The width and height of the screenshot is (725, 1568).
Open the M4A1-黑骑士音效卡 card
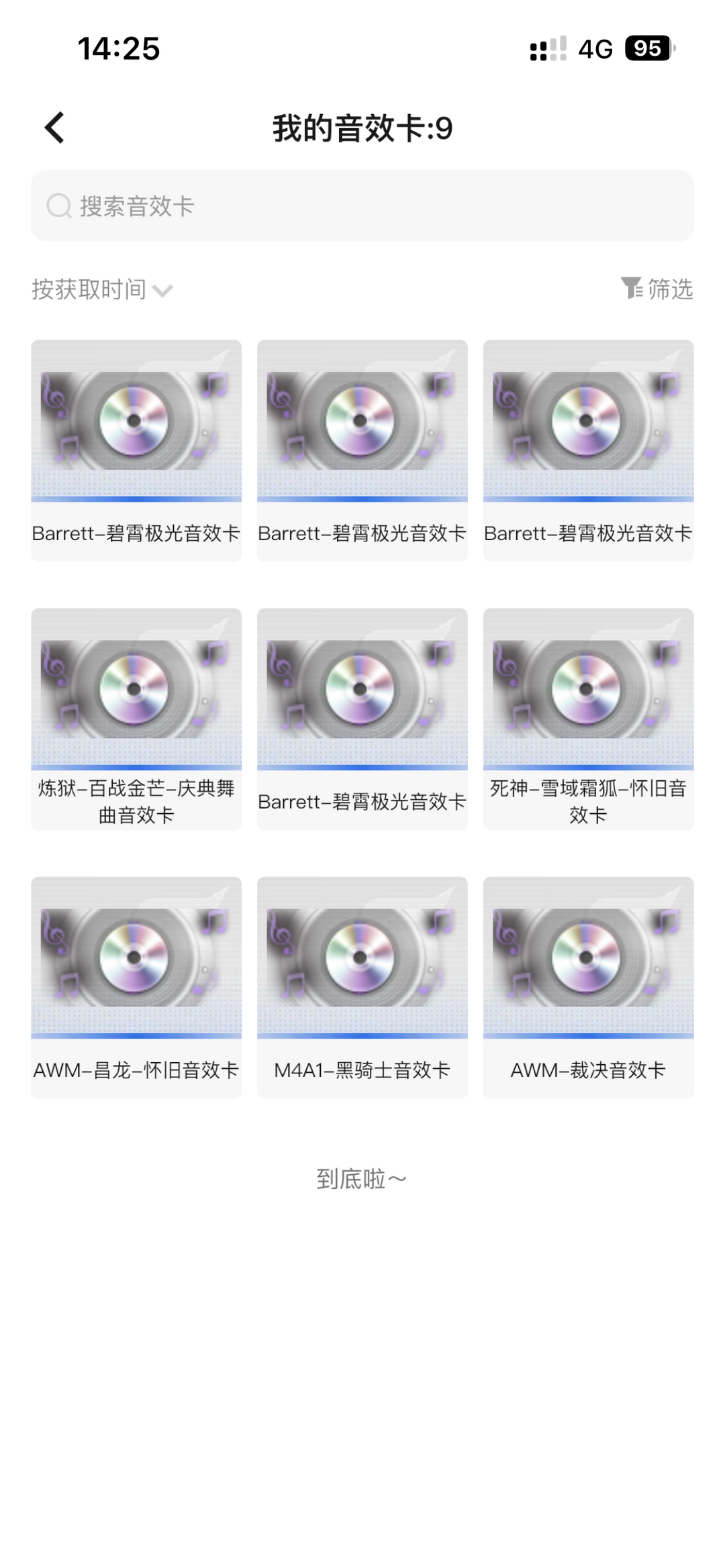[362, 987]
